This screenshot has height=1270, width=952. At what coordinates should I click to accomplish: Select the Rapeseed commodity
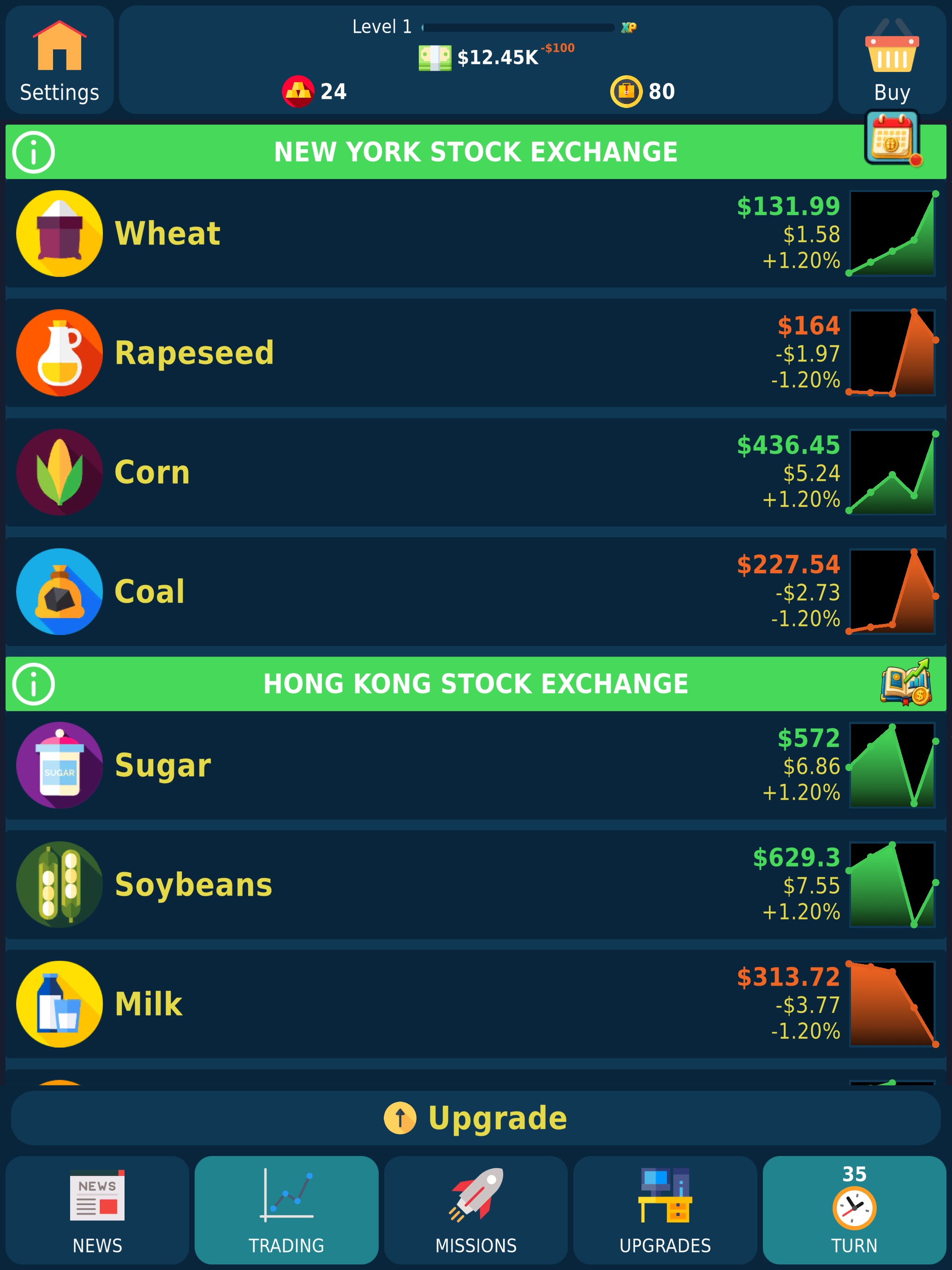pyautogui.click(x=476, y=353)
